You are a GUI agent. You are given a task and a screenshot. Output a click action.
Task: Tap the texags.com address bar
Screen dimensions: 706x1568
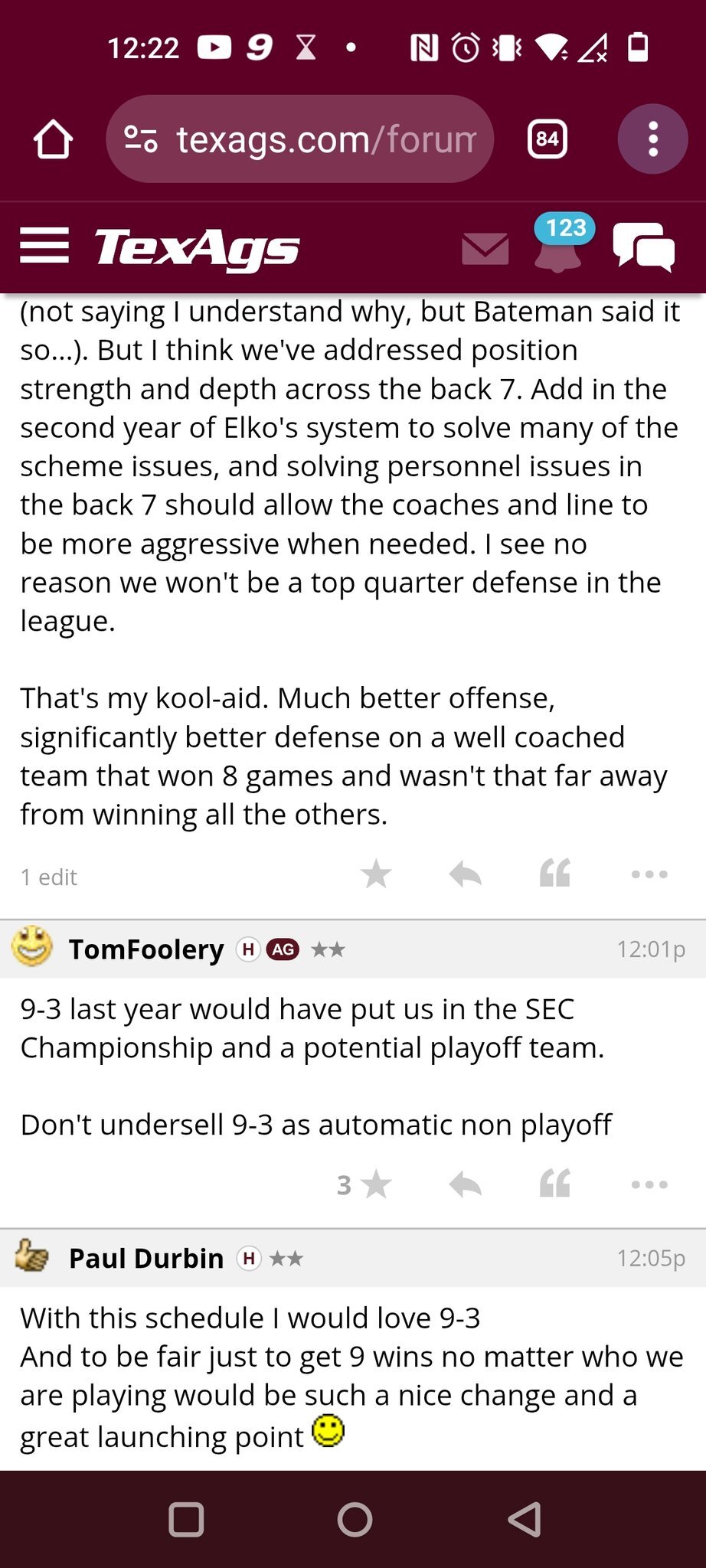coord(299,139)
